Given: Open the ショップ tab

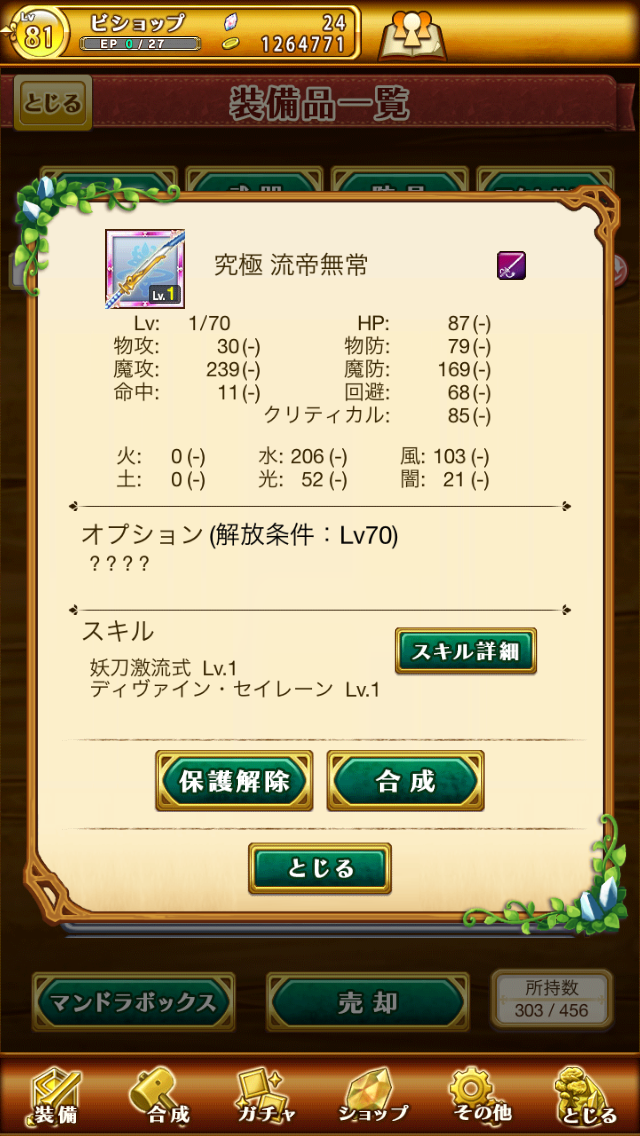Looking at the screenshot, I should coord(373,1096).
